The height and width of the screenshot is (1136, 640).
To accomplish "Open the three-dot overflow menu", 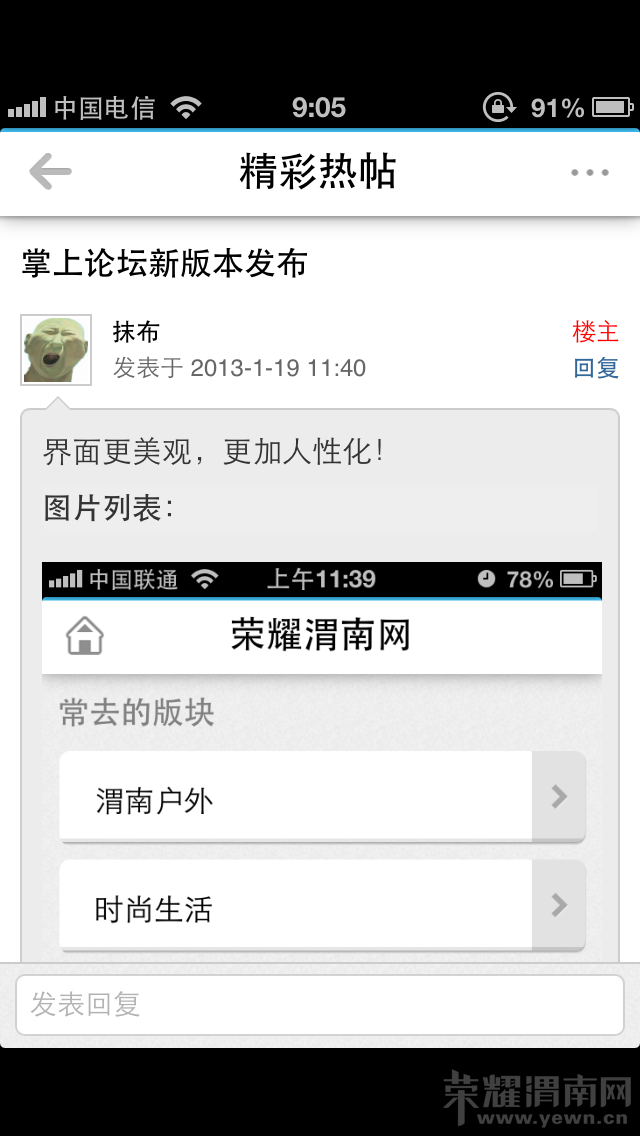I will point(590,173).
